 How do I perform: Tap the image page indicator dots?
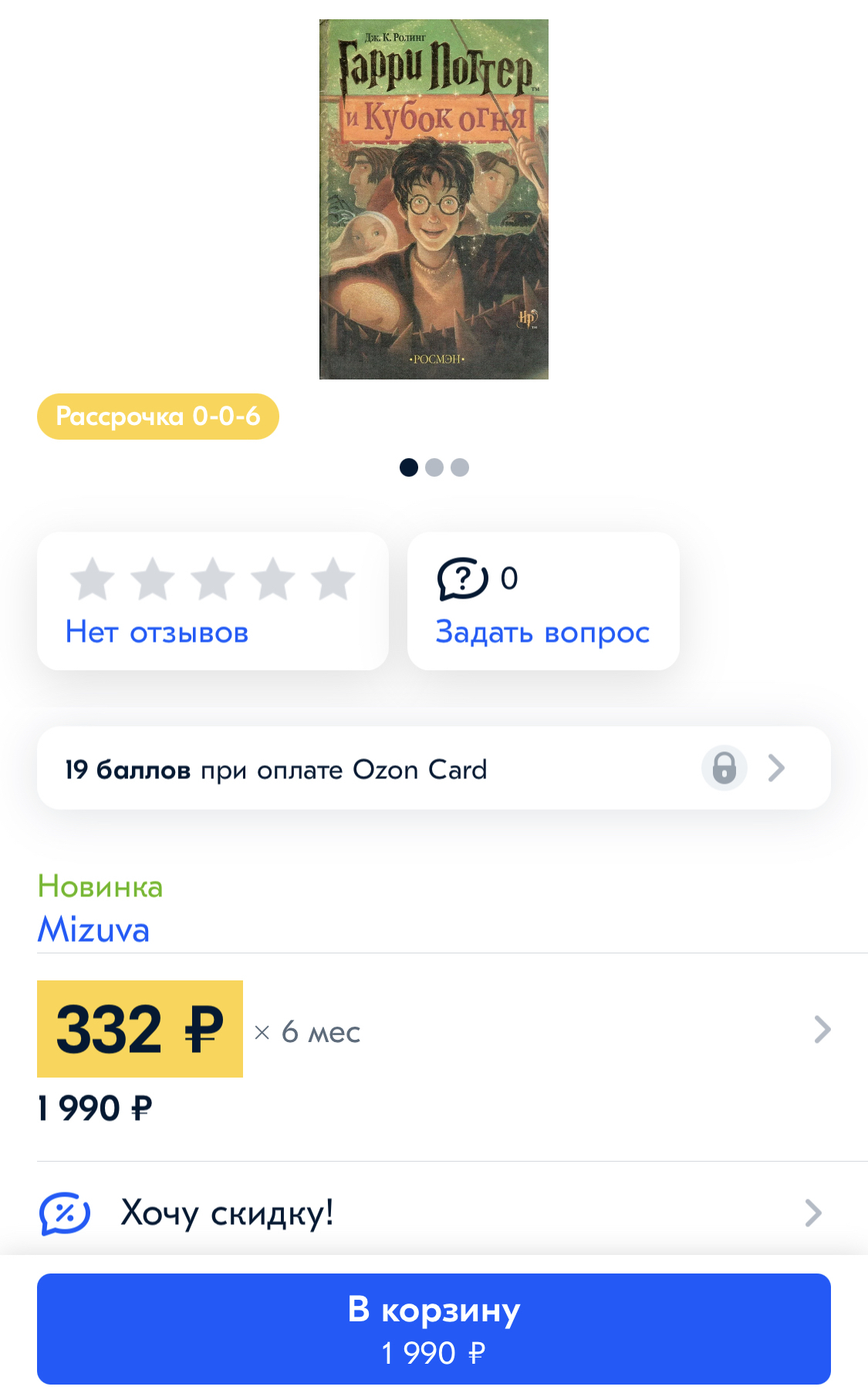click(x=434, y=467)
